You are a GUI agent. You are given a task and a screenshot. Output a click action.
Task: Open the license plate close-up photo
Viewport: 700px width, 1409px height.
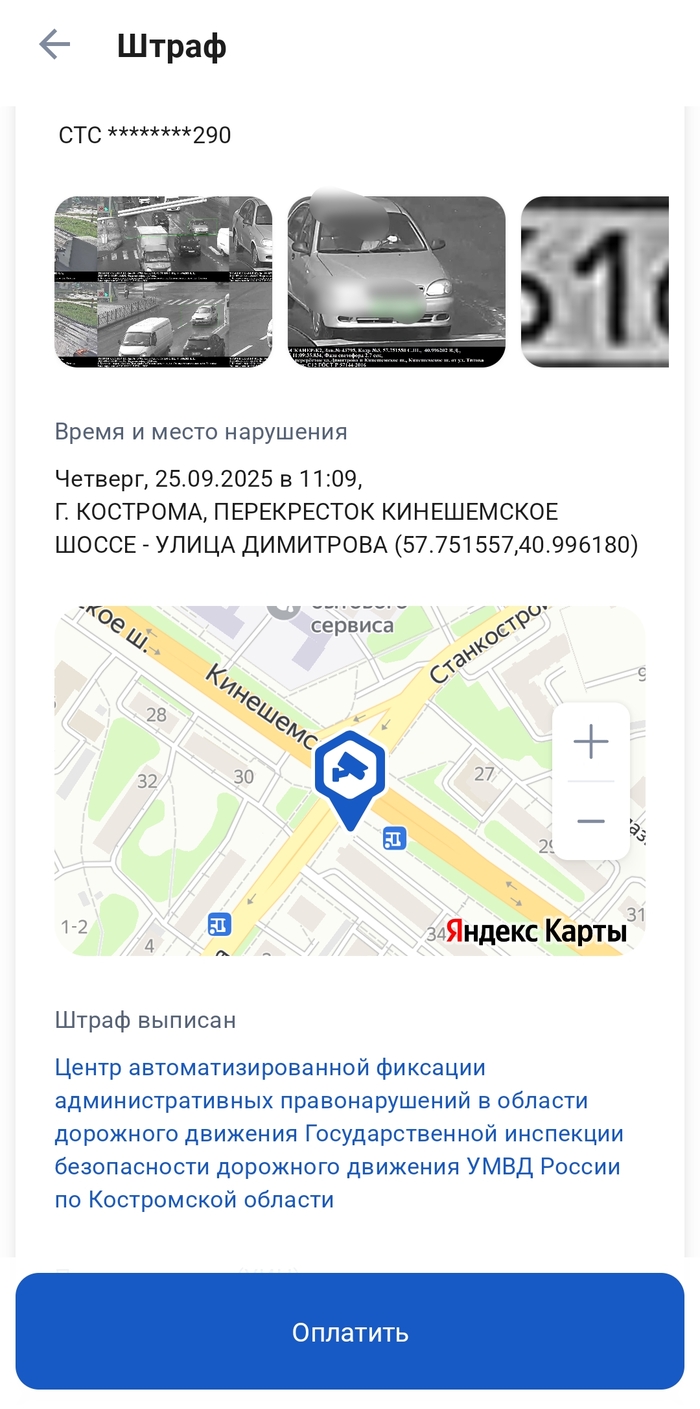(x=594, y=282)
